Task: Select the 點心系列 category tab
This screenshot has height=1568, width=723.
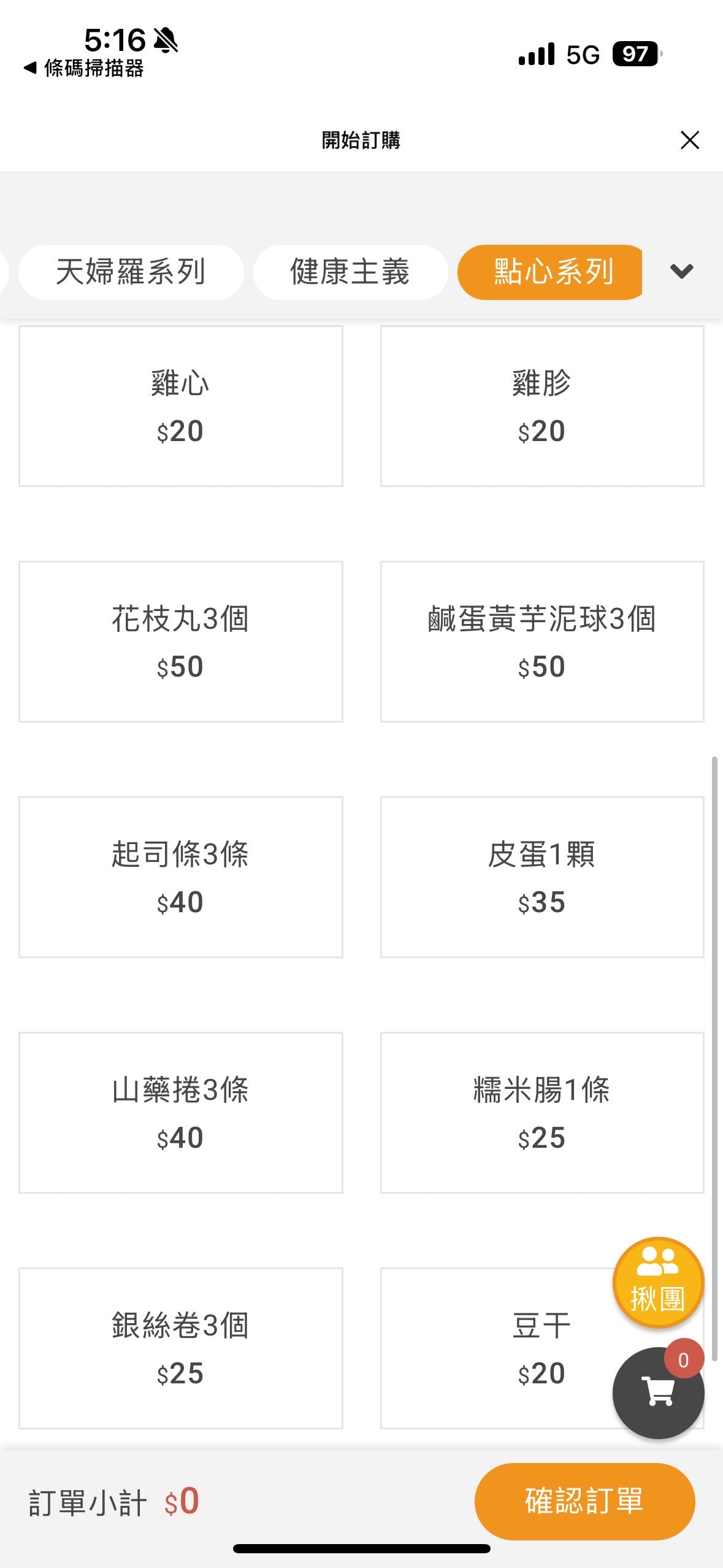Action: pyautogui.click(x=550, y=272)
